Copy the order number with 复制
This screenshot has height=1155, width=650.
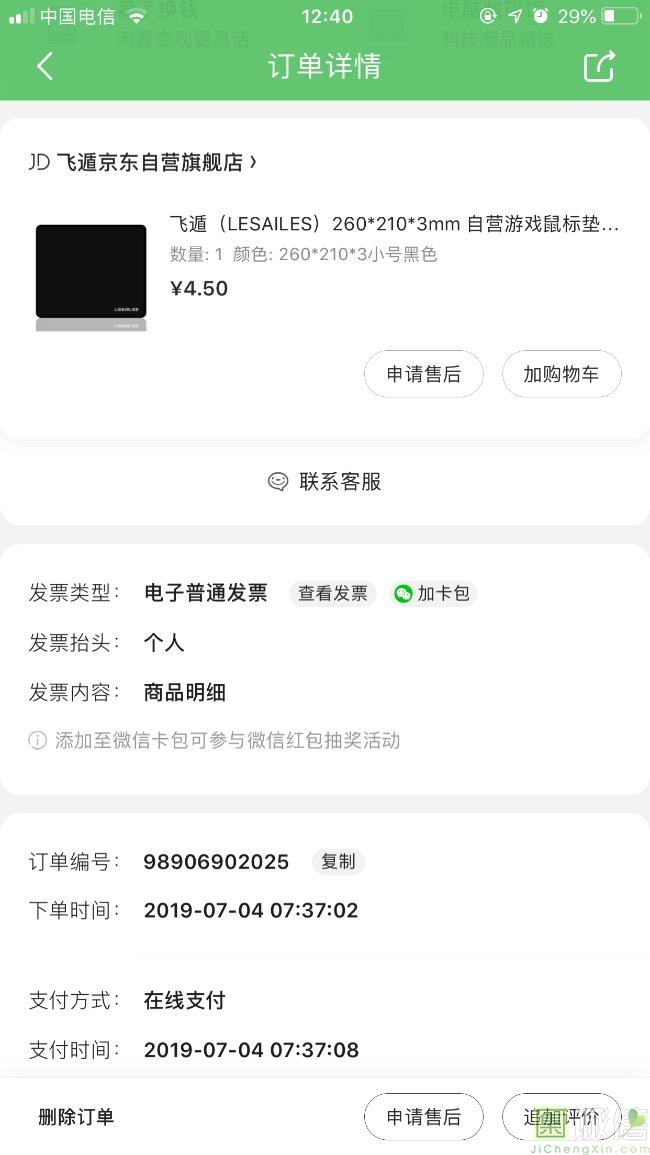click(338, 861)
